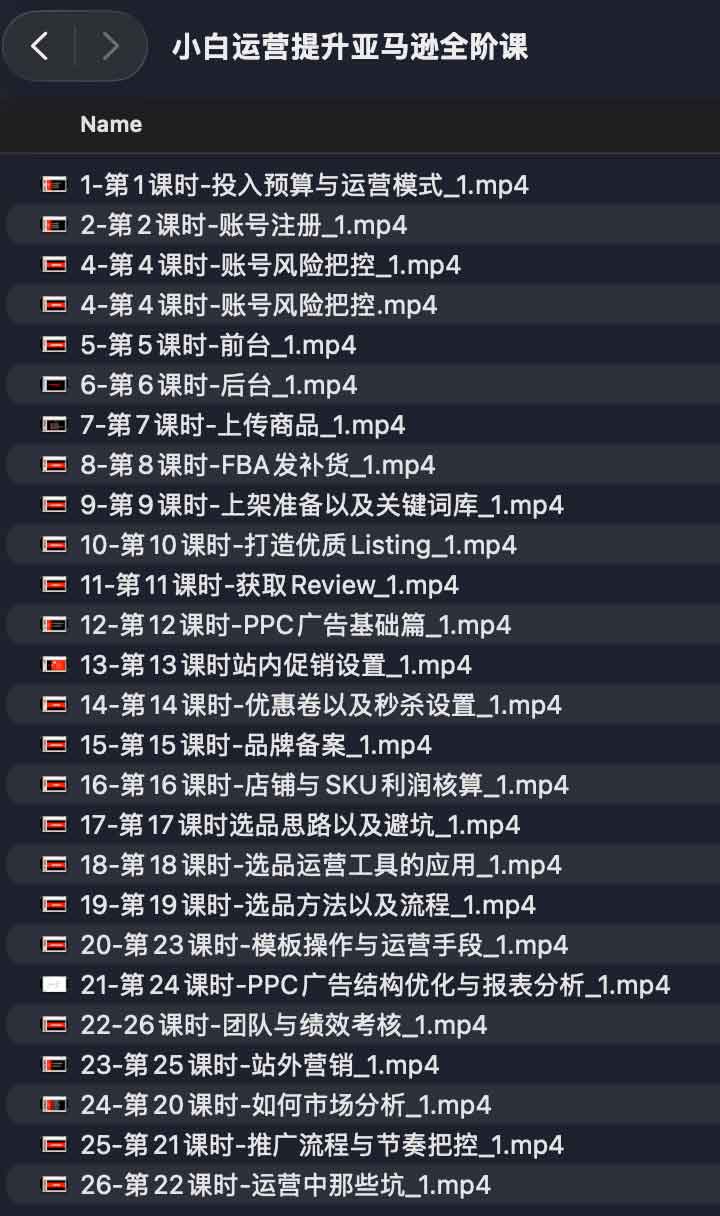Open 8-第8课时-FBA发补货_1.mp4
Viewport: 720px width, 1216px height.
coord(257,465)
